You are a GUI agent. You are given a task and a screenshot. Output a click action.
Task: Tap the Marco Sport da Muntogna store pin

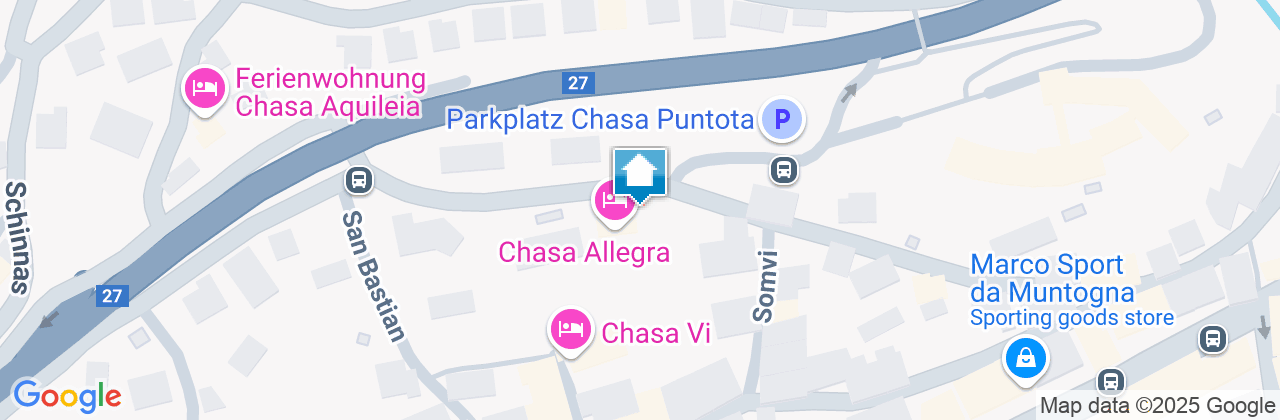(1025, 356)
